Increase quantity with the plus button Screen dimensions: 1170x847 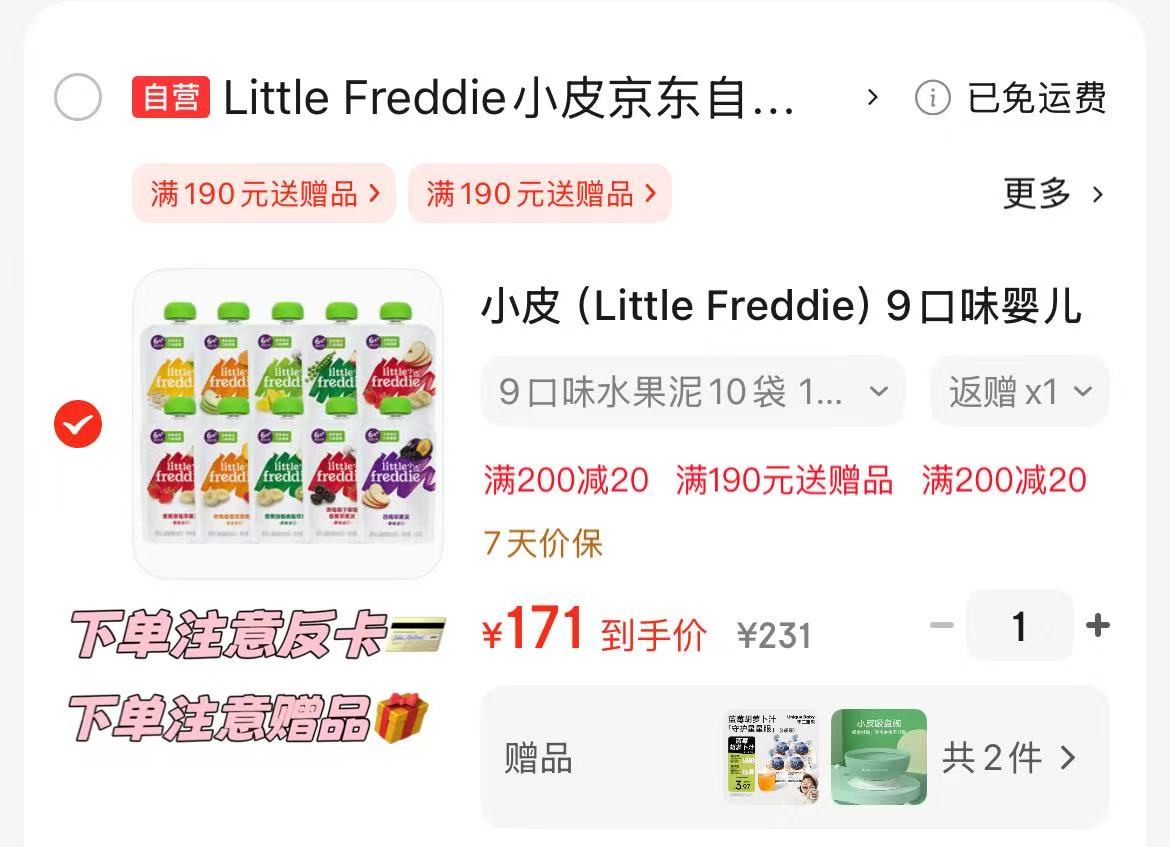pos(1097,626)
